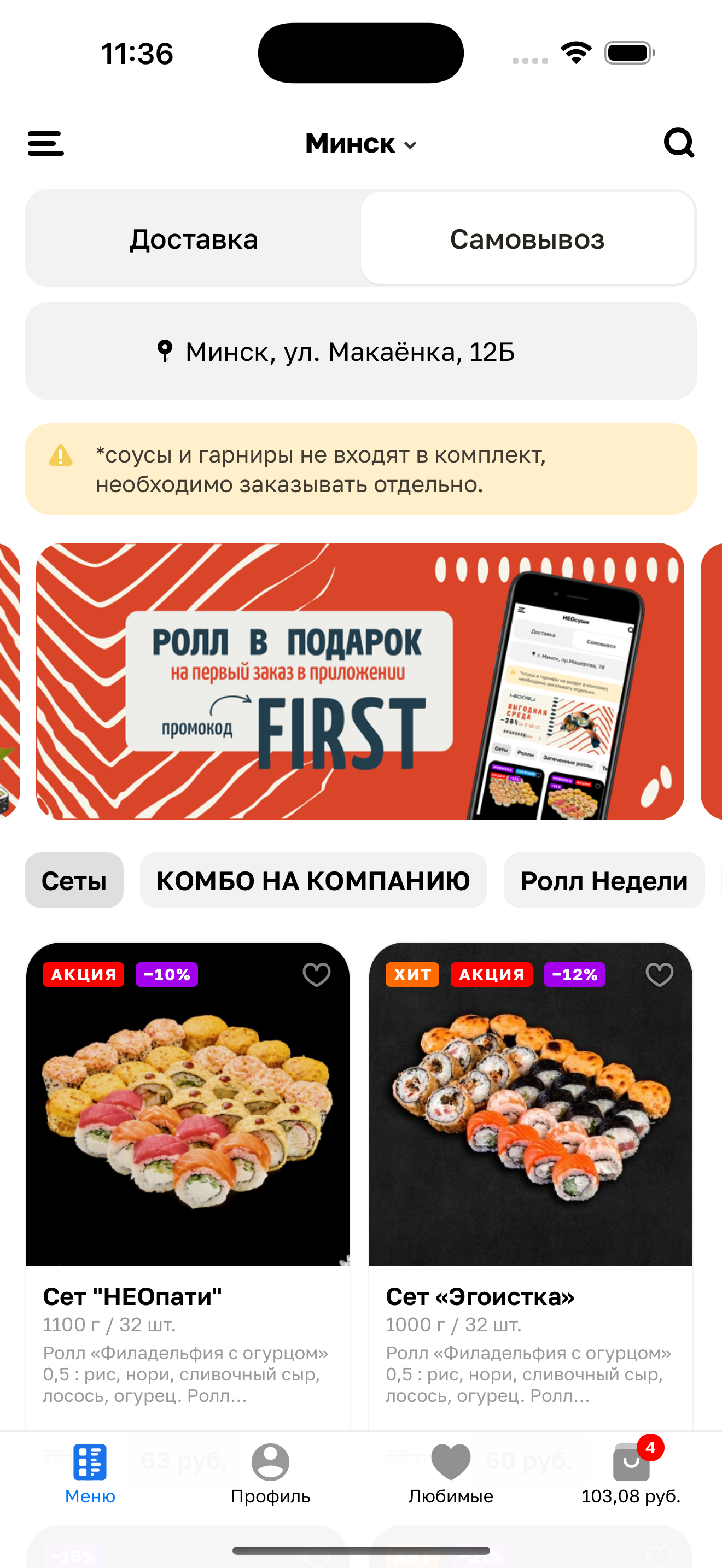
Task: Select the Самовывоз pickup option
Action: [x=527, y=238]
